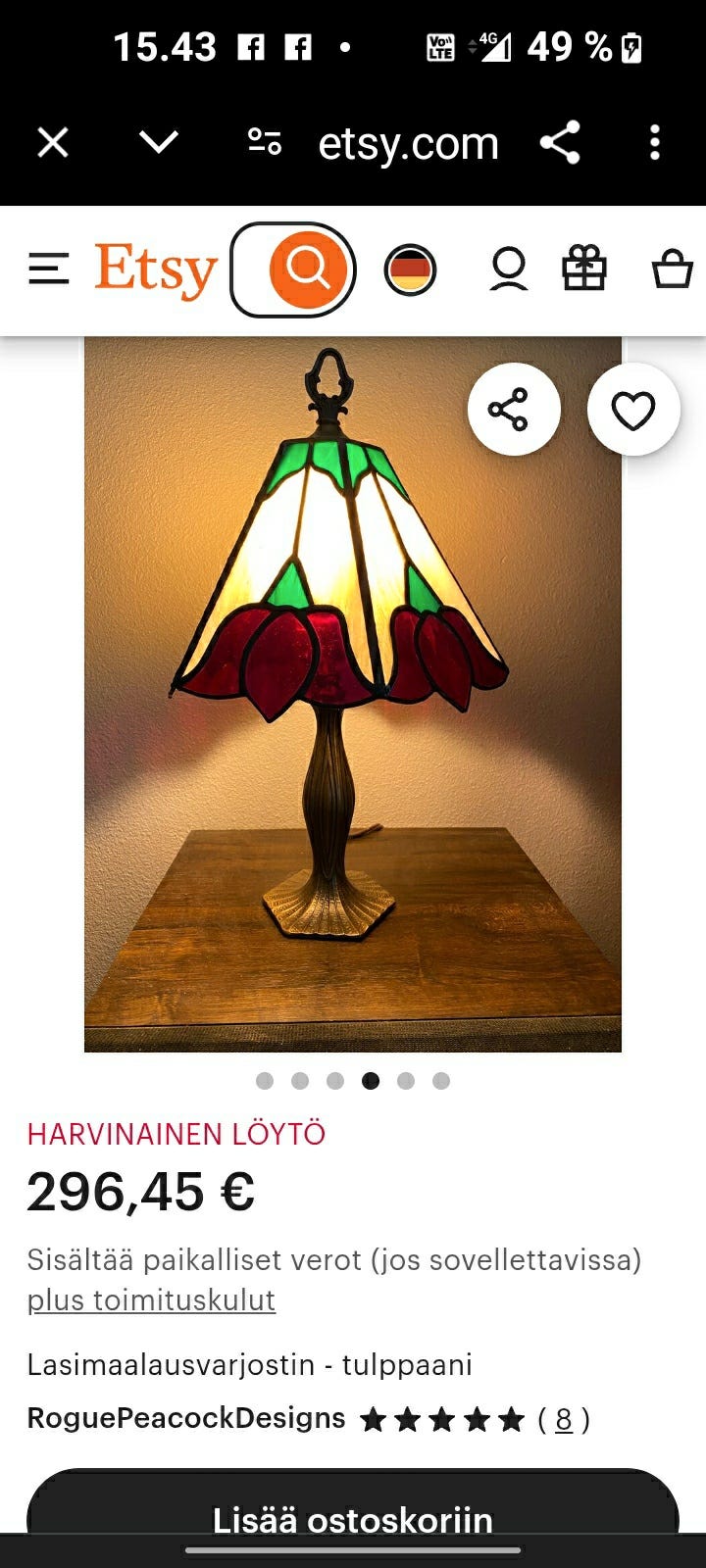Screen dimensions: 706x1568
Task: Share this page from browser toolbar
Action: (x=560, y=143)
